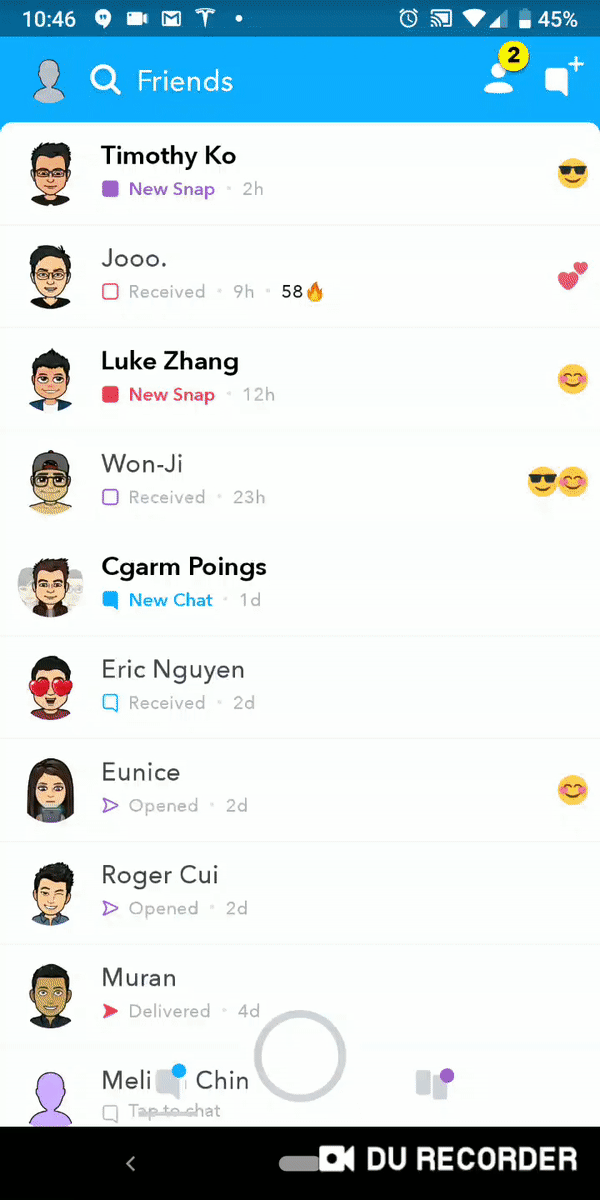600x1200 pixels.
Task: Start a new chat
Action: tap(562, 78)
